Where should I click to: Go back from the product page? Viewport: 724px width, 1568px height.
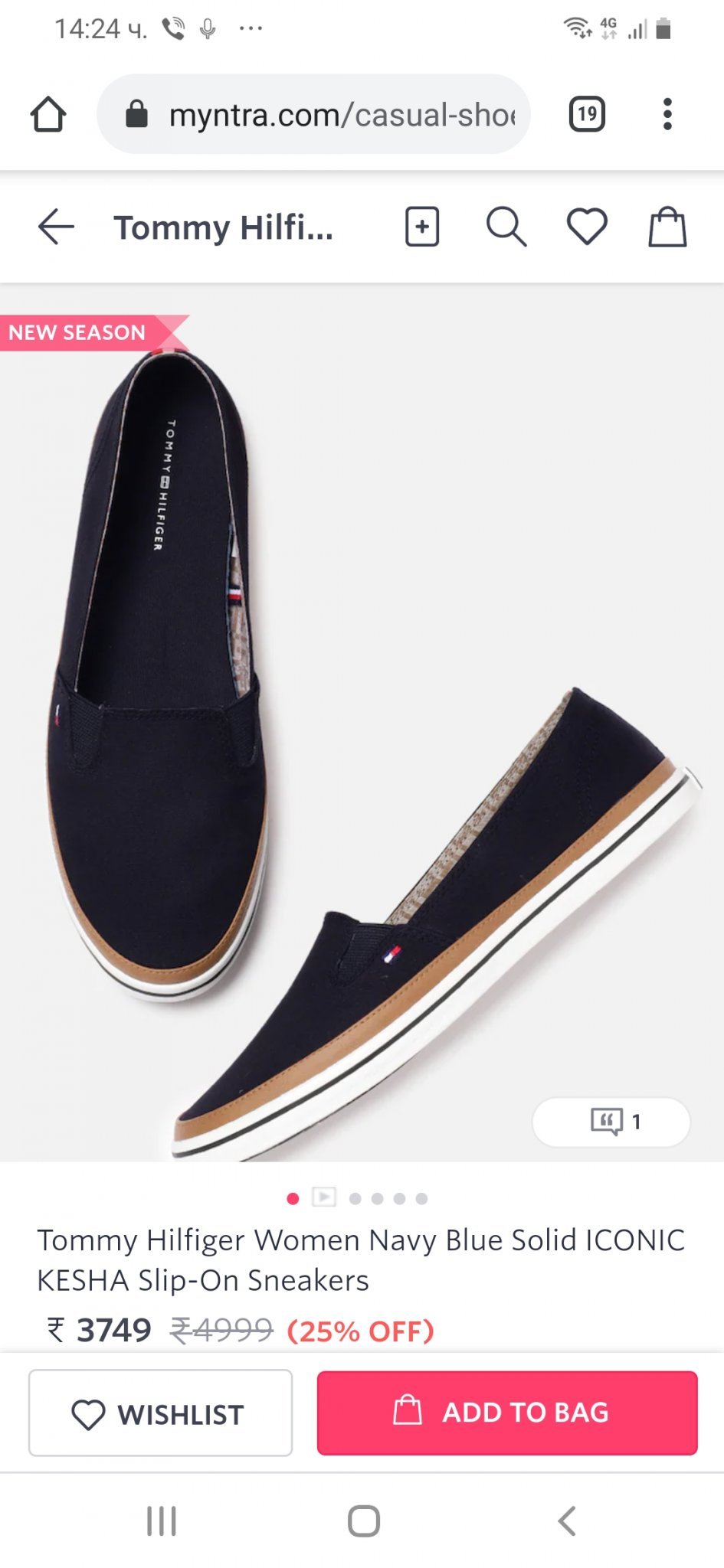tap(56, 227)
